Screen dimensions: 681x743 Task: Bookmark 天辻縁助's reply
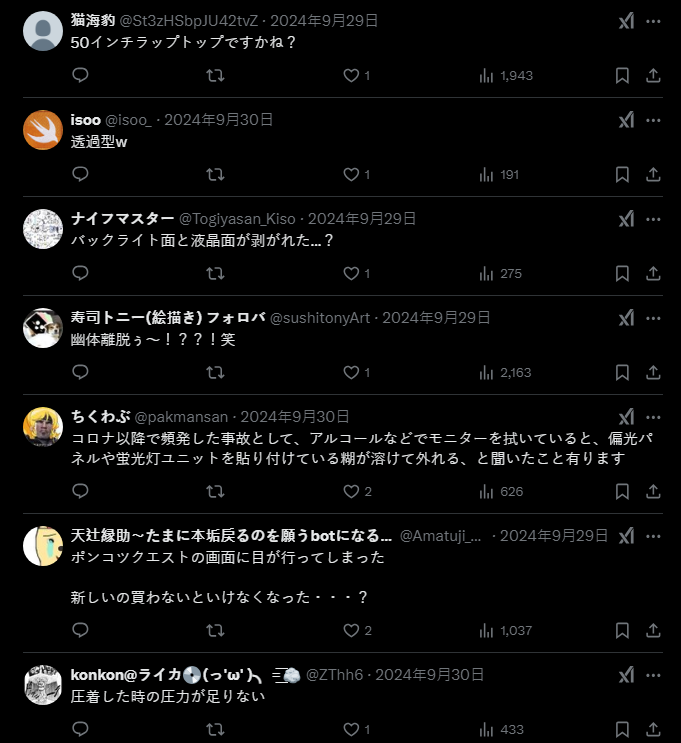click(x=622, y=630)
